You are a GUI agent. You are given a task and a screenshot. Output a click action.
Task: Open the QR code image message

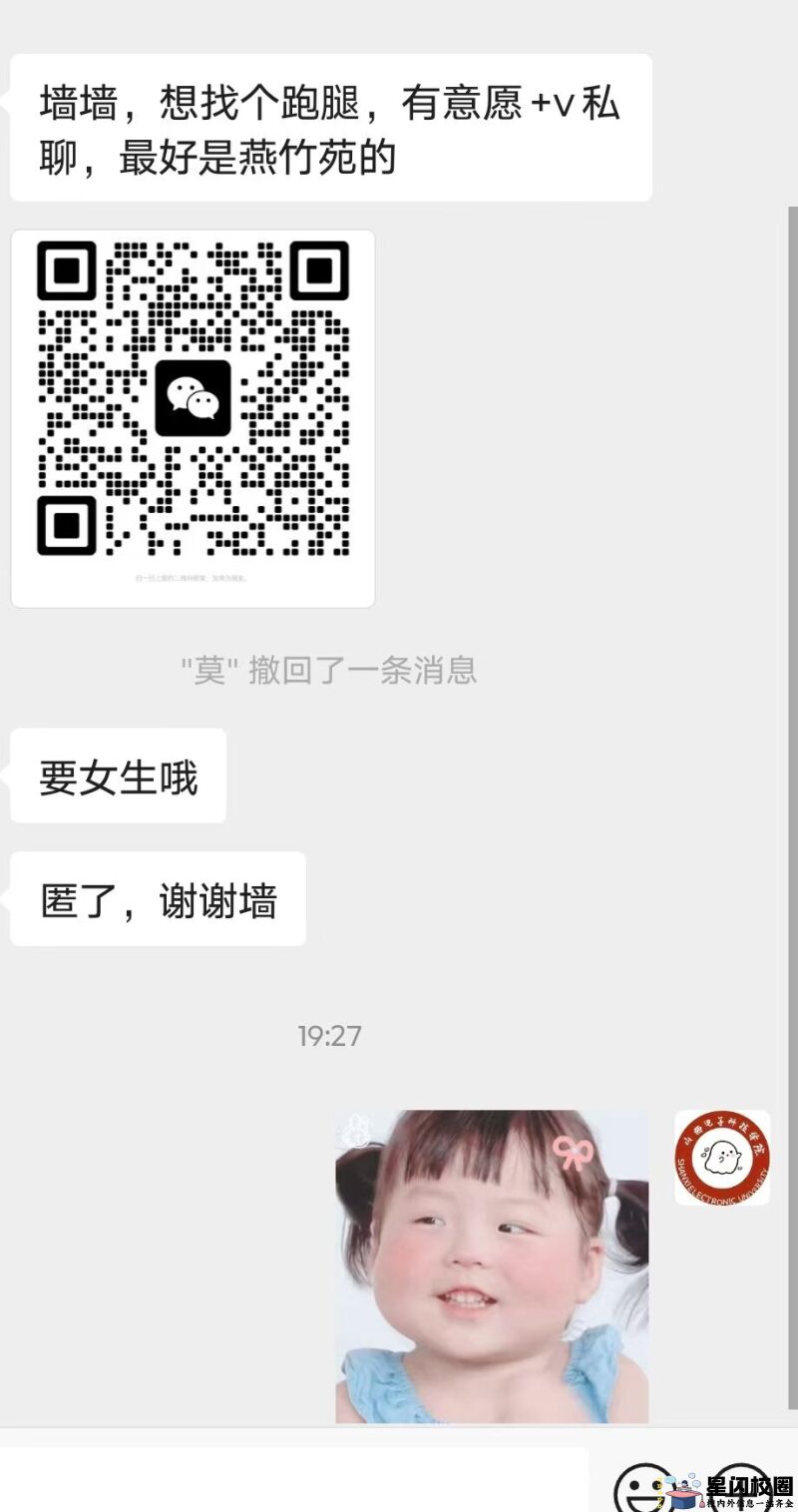coord(193,418)
